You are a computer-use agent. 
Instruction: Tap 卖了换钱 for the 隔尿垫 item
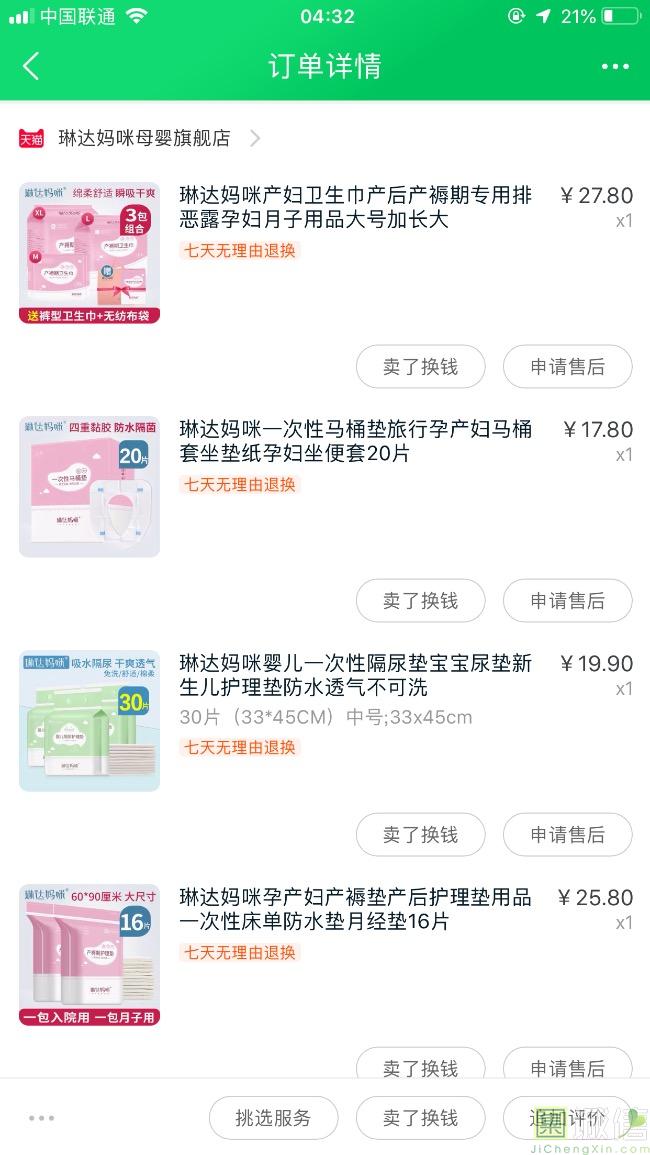(420, 834)
